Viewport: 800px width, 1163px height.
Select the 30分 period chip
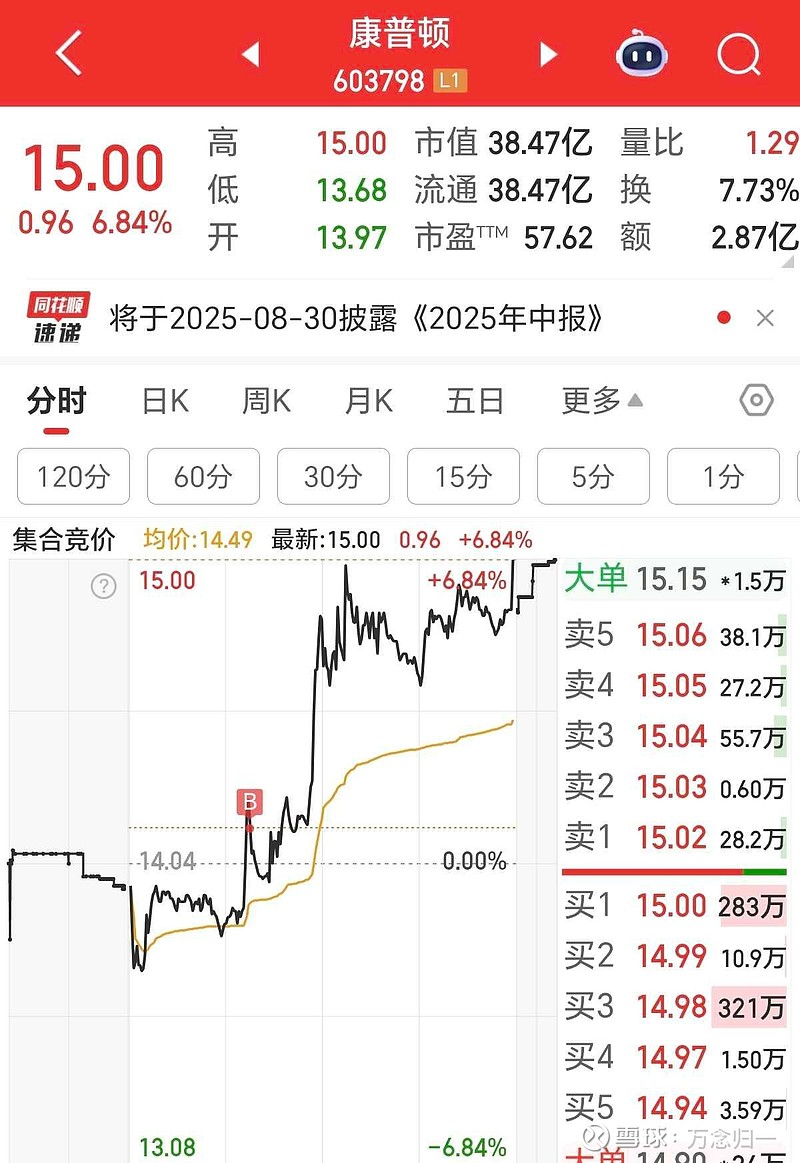point(333,477)
